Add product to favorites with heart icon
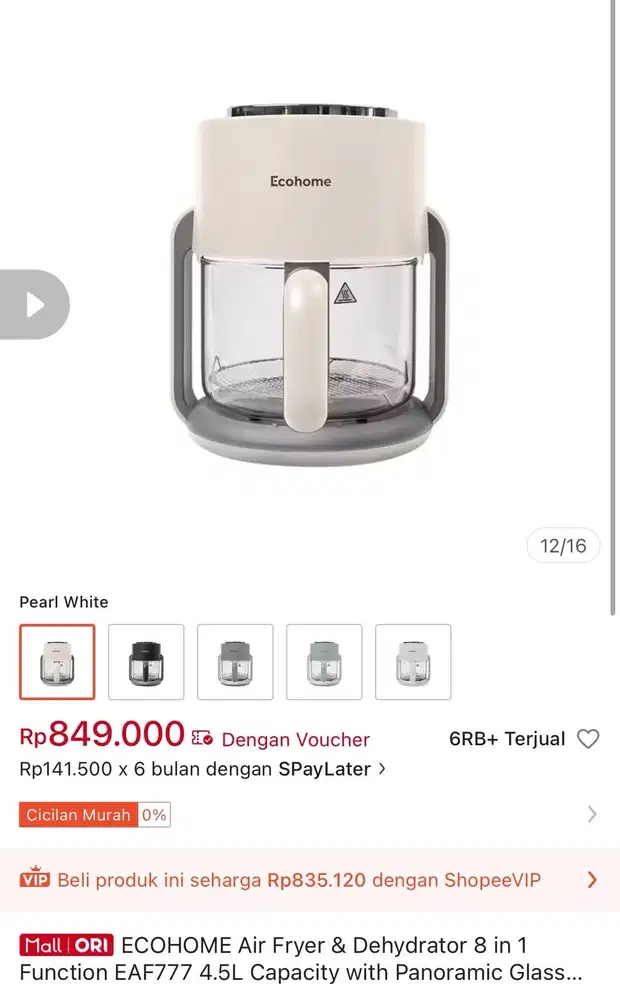The width and height of the screenshot is (620, 1000). tap(588, 739)
